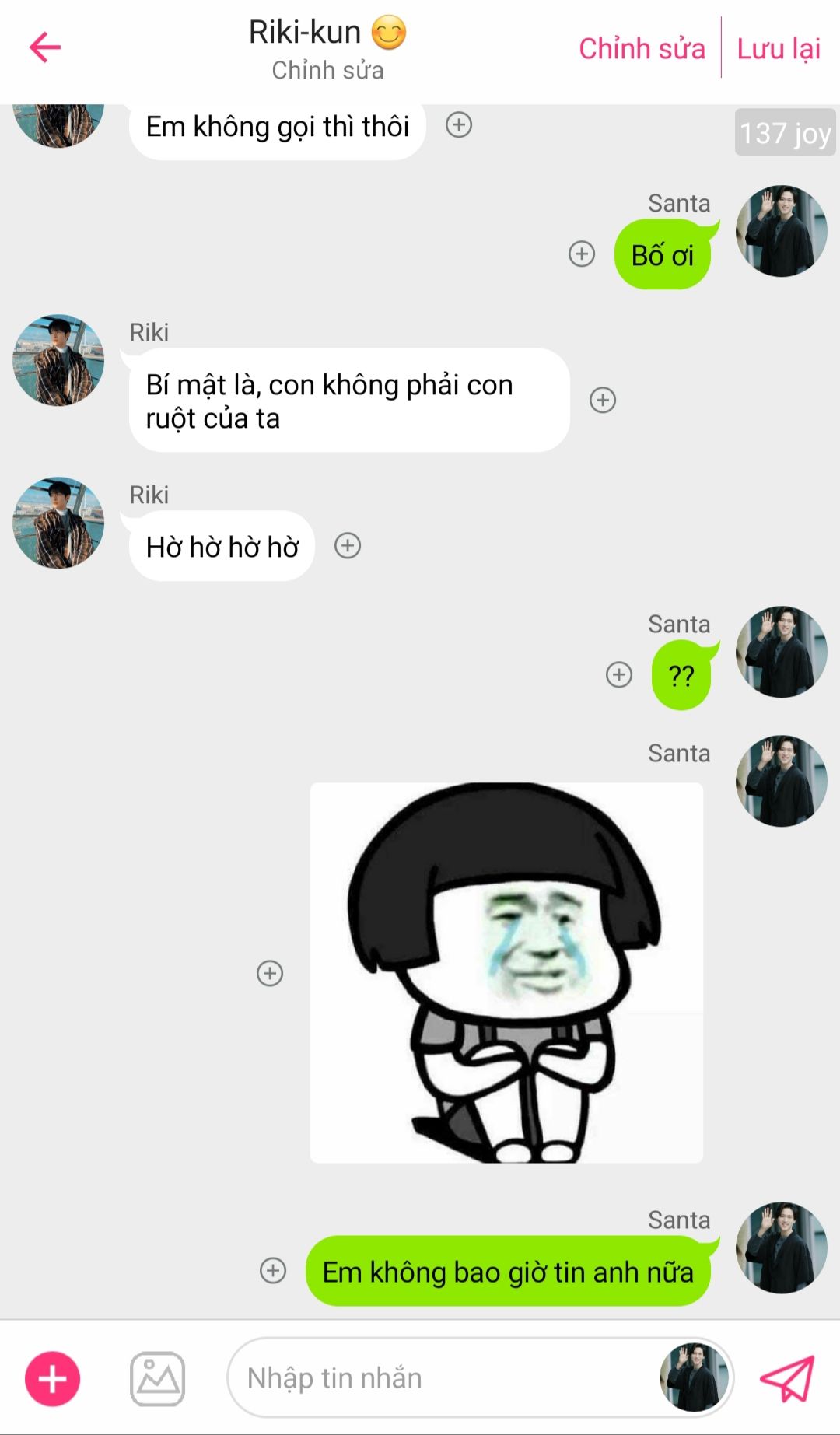Tap the pink Chỉnh sửa button
840x1435 pixels.
coord(642,49)
